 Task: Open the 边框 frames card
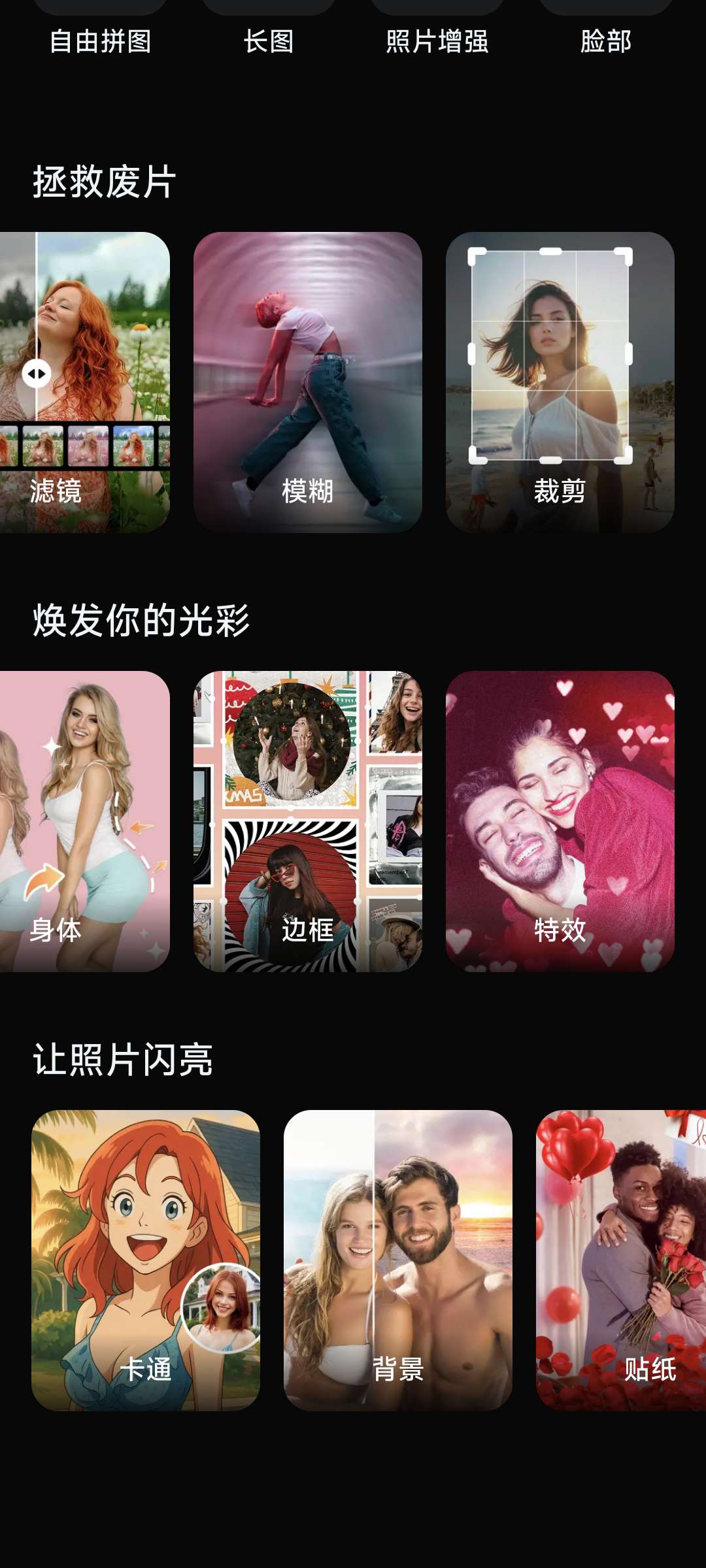(307, 821)
